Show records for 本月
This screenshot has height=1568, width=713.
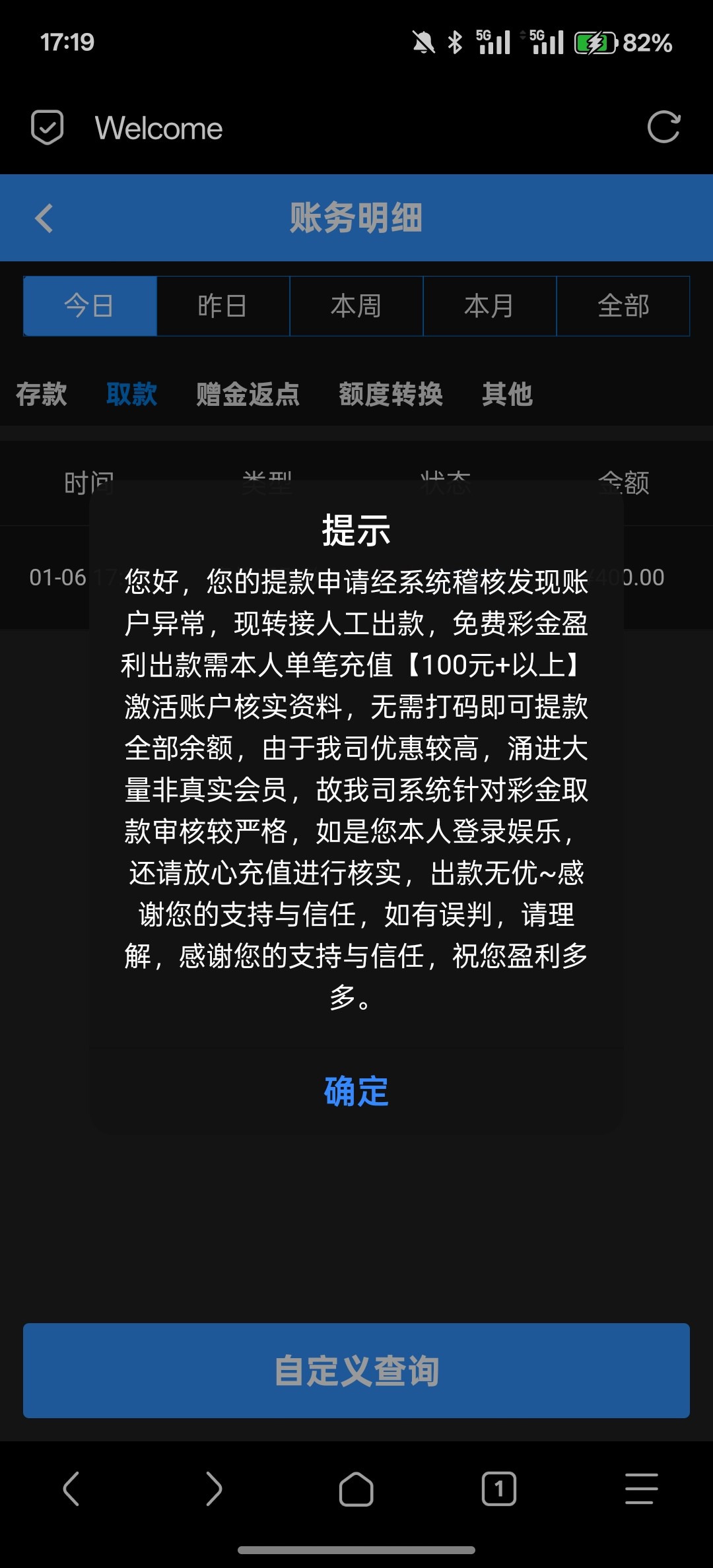point(489,306)
